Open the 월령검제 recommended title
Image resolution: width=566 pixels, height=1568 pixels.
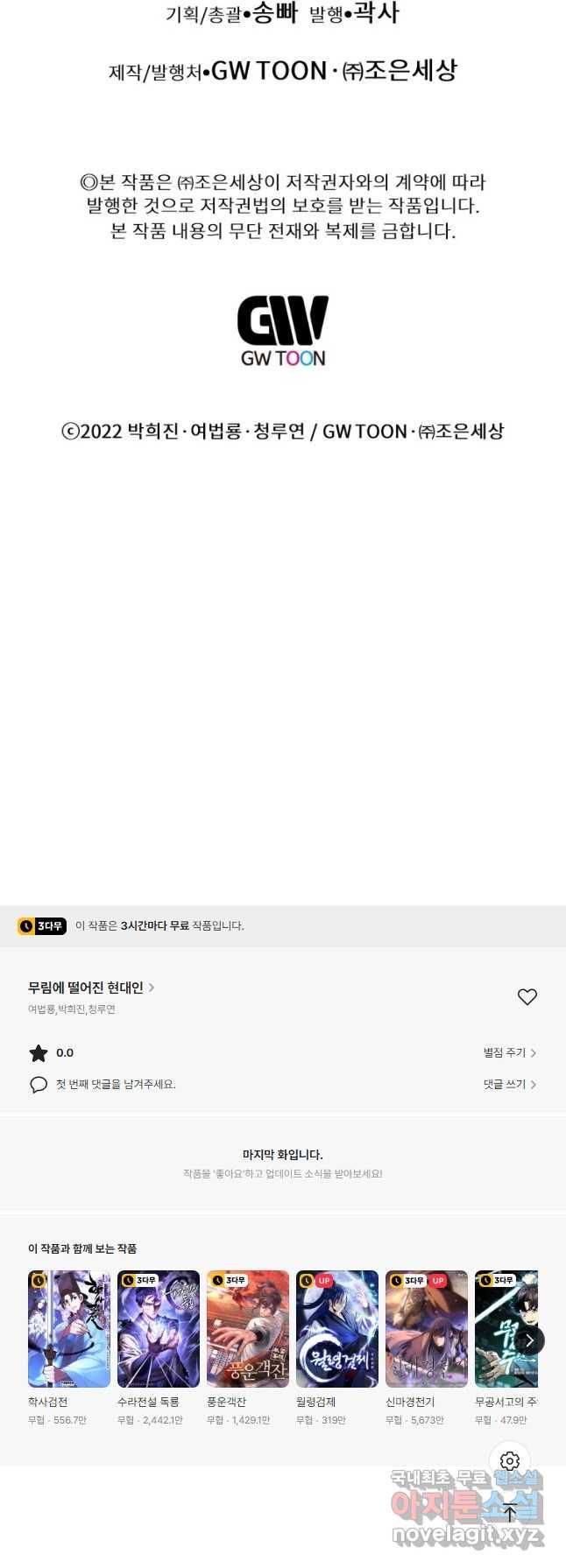pyautogui.click(x=337, y=1329)
